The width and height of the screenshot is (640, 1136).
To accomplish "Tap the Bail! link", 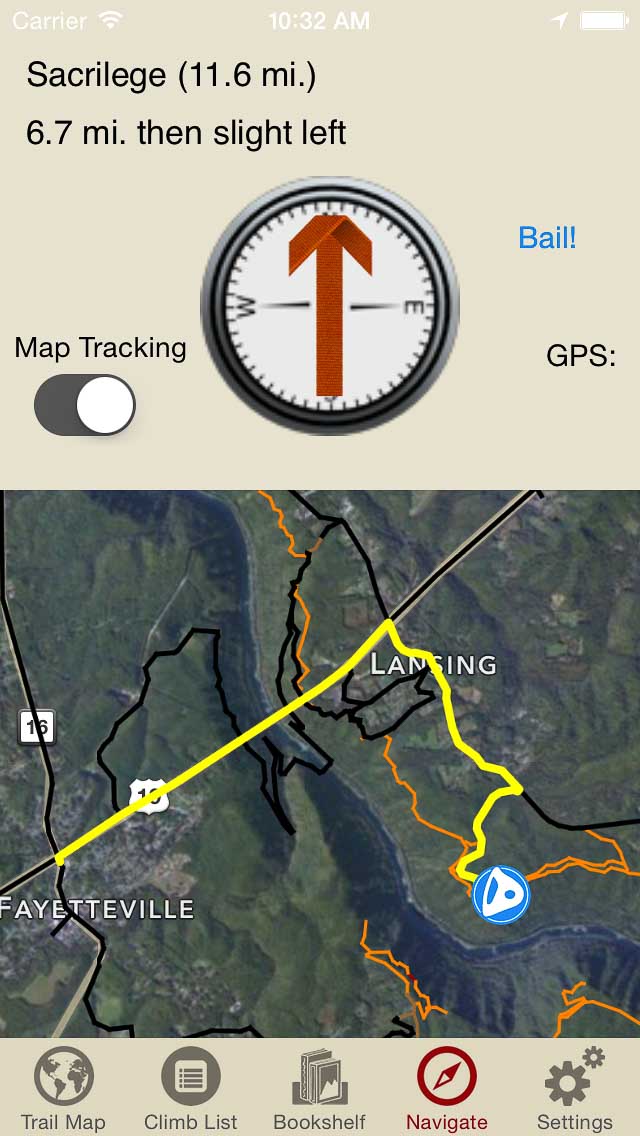I will pos(547,238).
